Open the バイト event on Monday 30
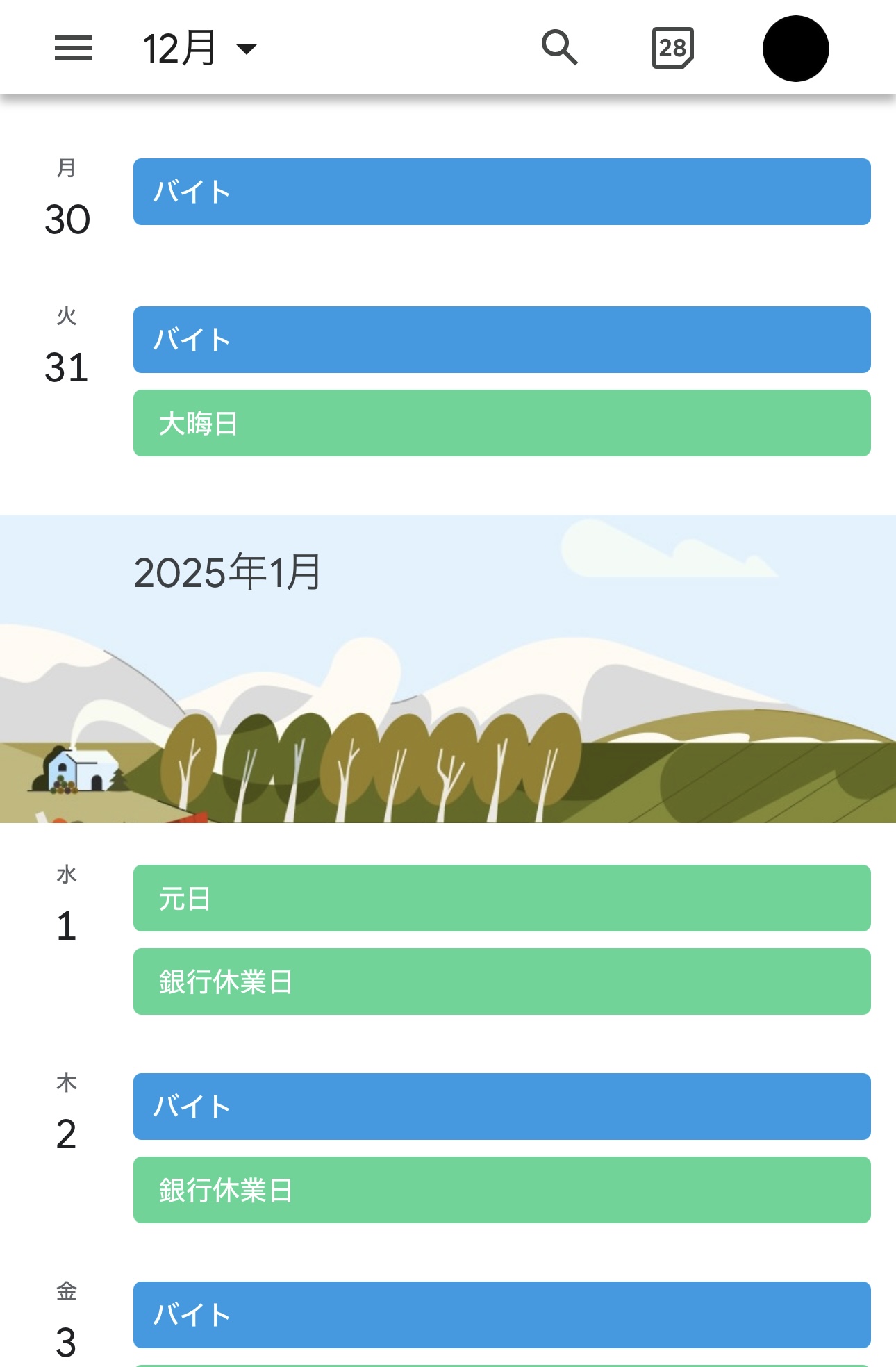 coord(501,192)
